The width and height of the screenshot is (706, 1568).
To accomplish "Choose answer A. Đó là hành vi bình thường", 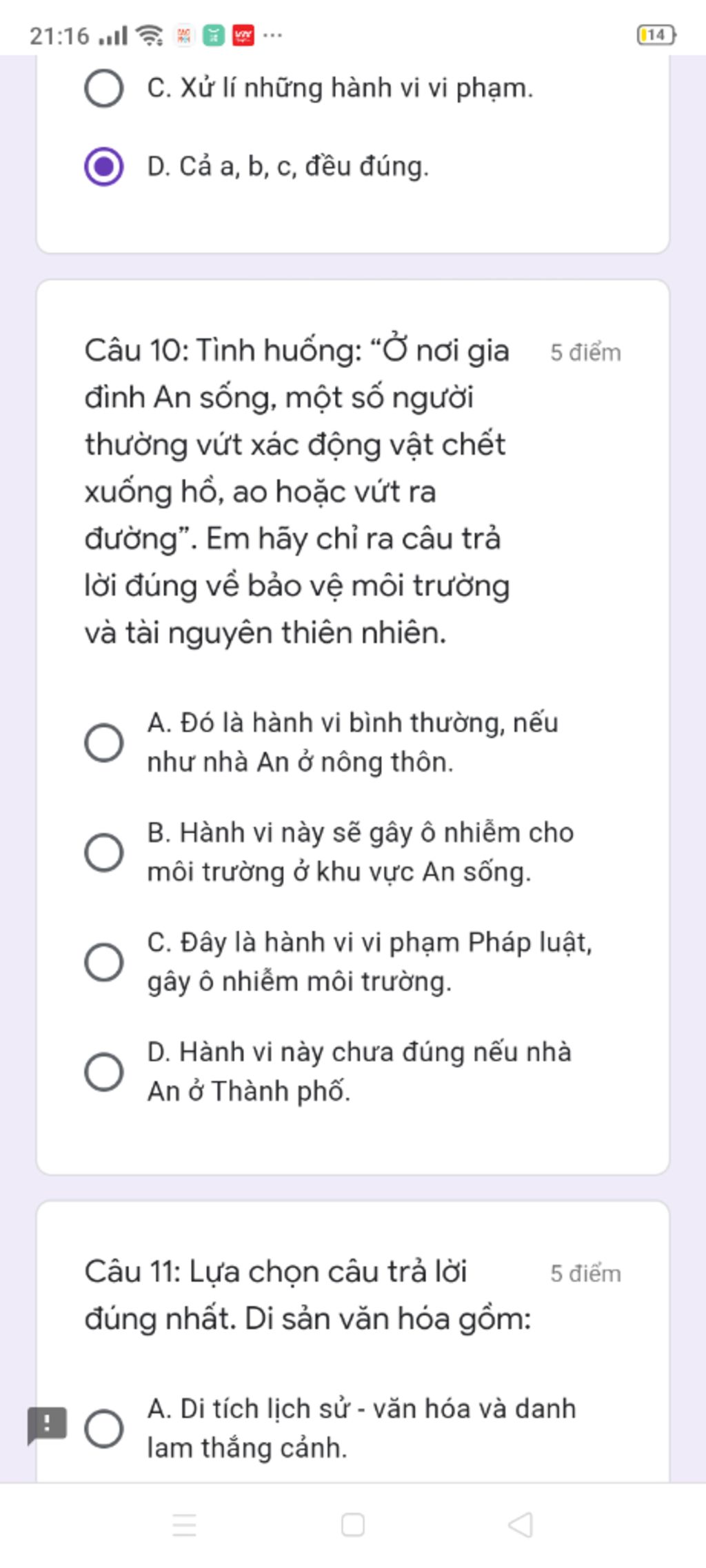I will point(104,742).
